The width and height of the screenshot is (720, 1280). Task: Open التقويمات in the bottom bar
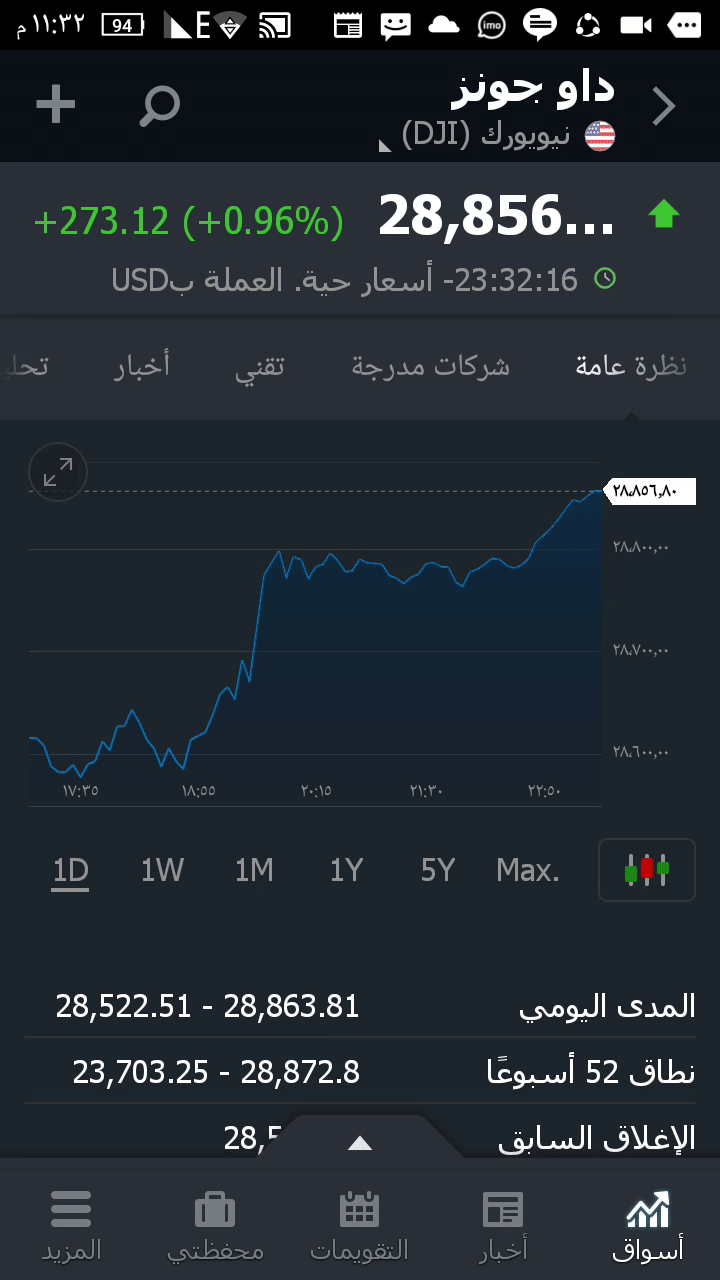click(359, 1224)
